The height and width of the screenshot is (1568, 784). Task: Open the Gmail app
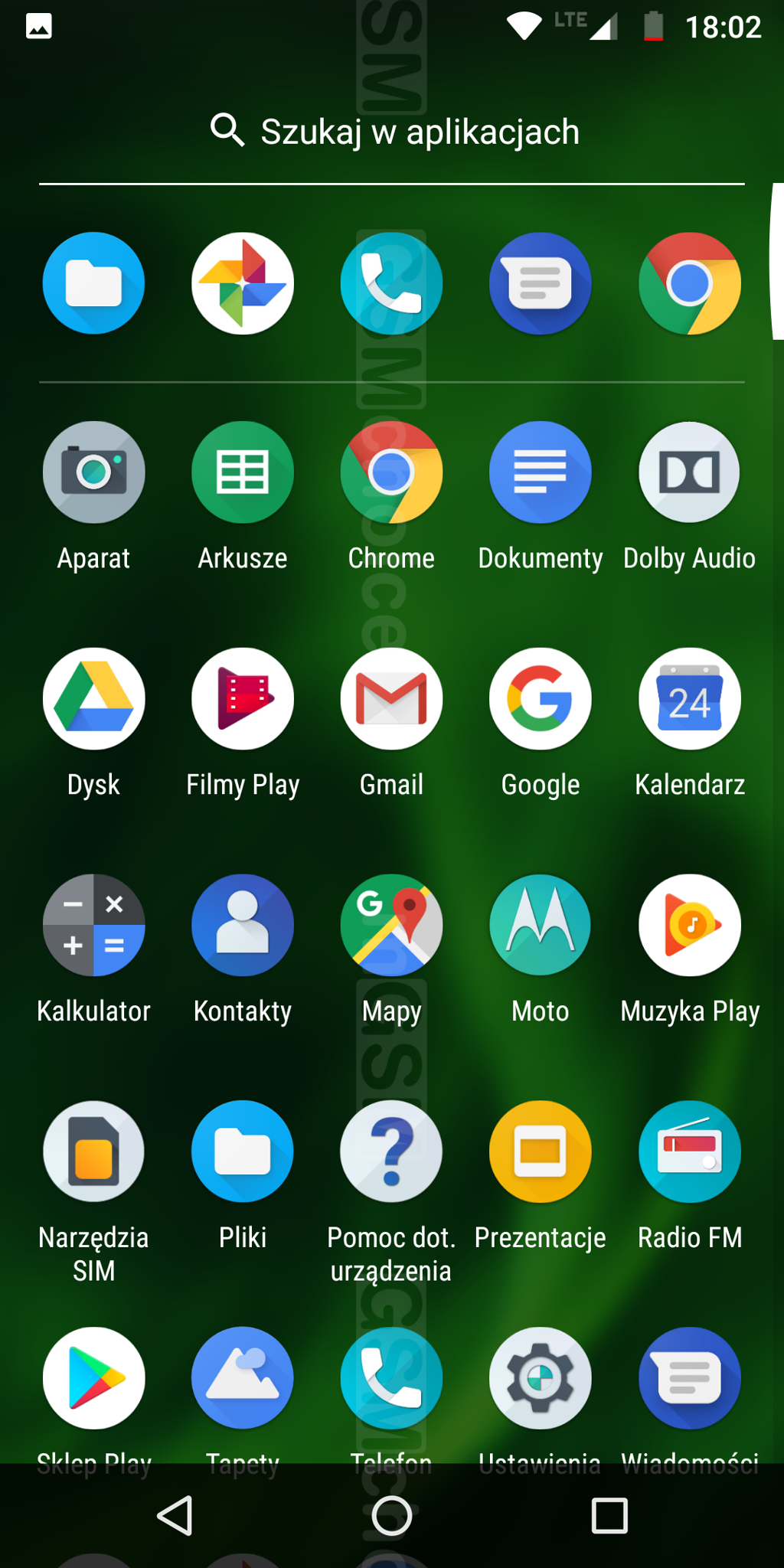tap(391, 699)
